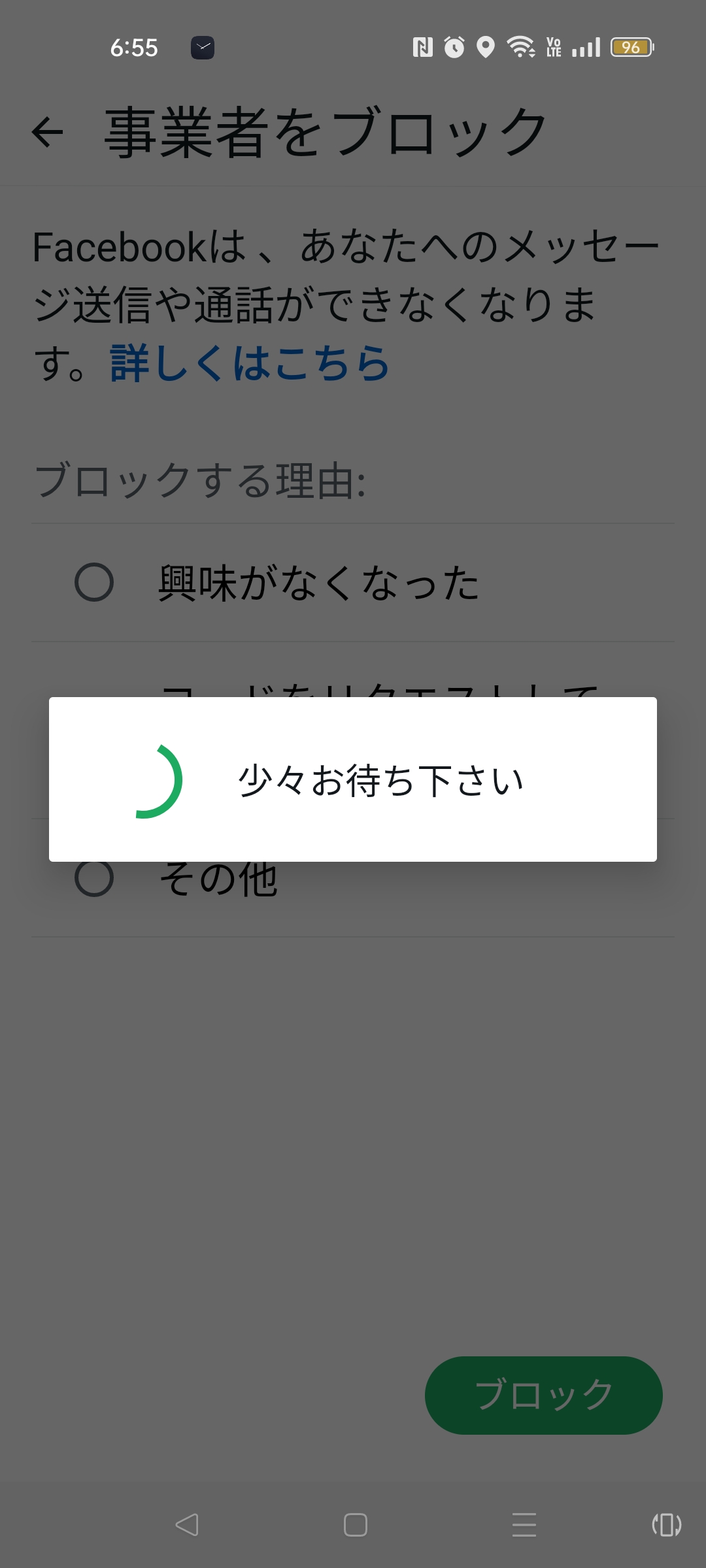Go to the system home screen
Viewport: 706px width, 1568px height.
tap(355, 1524)
